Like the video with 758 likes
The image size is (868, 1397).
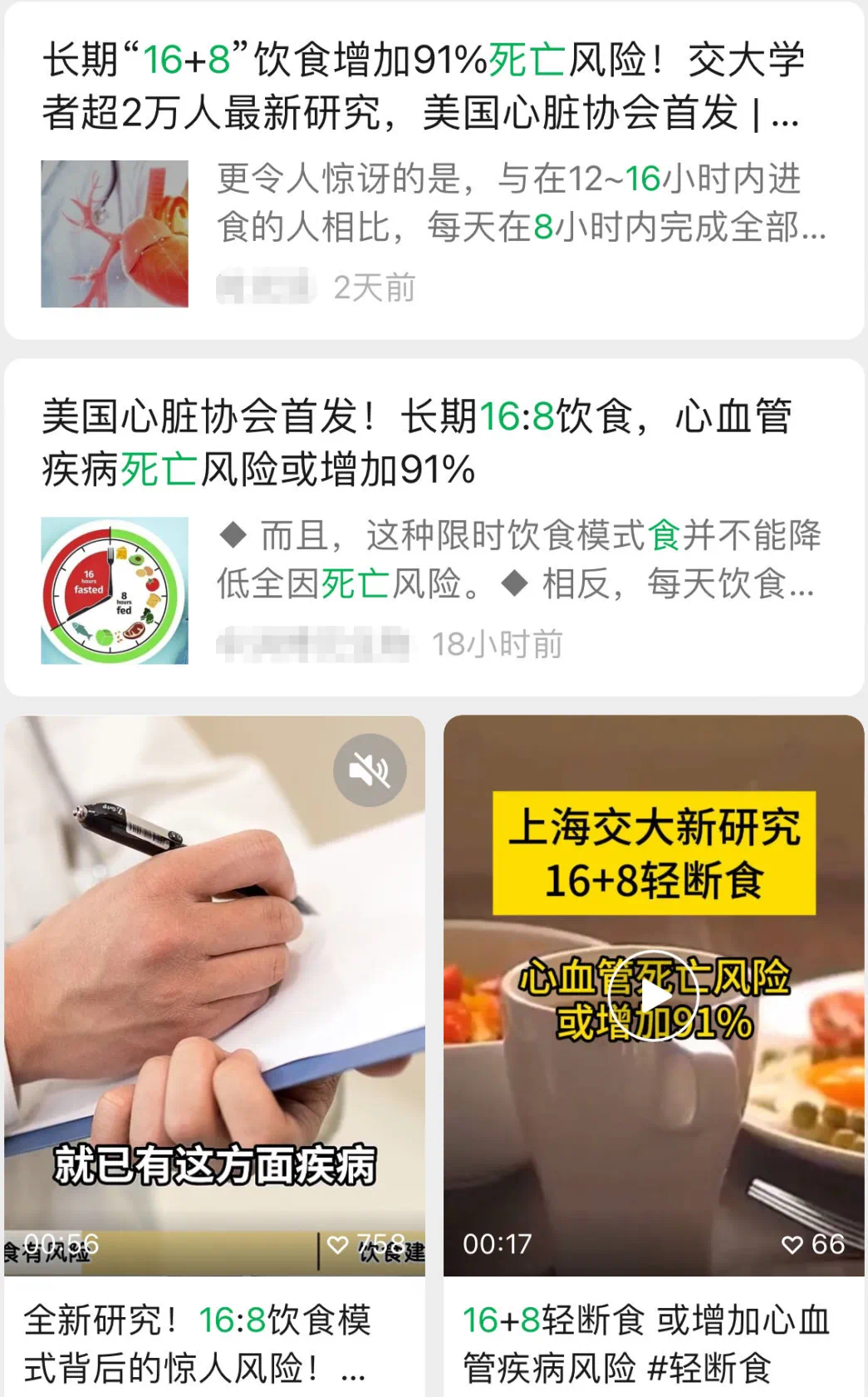tap(338, 1244)
